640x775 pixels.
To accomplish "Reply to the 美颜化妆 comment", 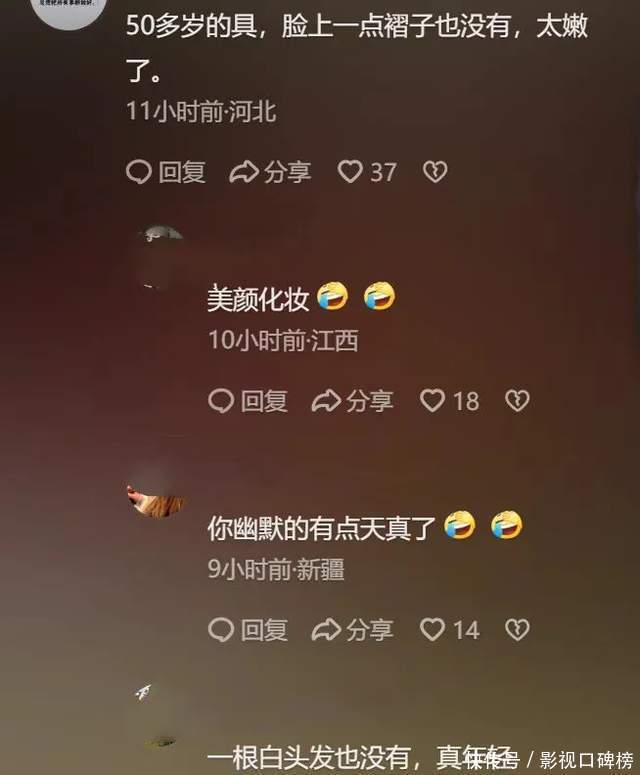I will 248,401.
